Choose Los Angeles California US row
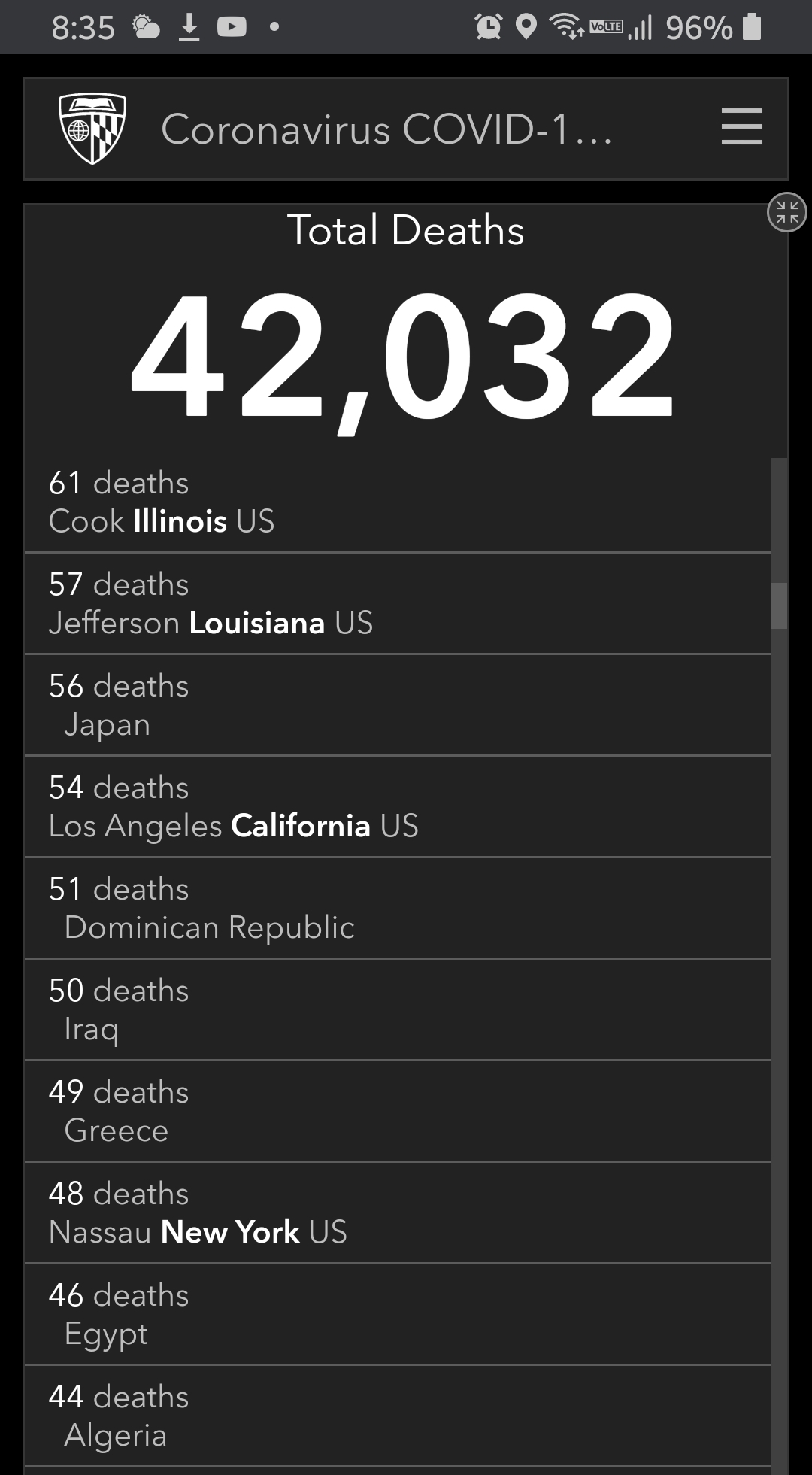This screenshot has width=812, height=1475. click(x=398, y=806)
